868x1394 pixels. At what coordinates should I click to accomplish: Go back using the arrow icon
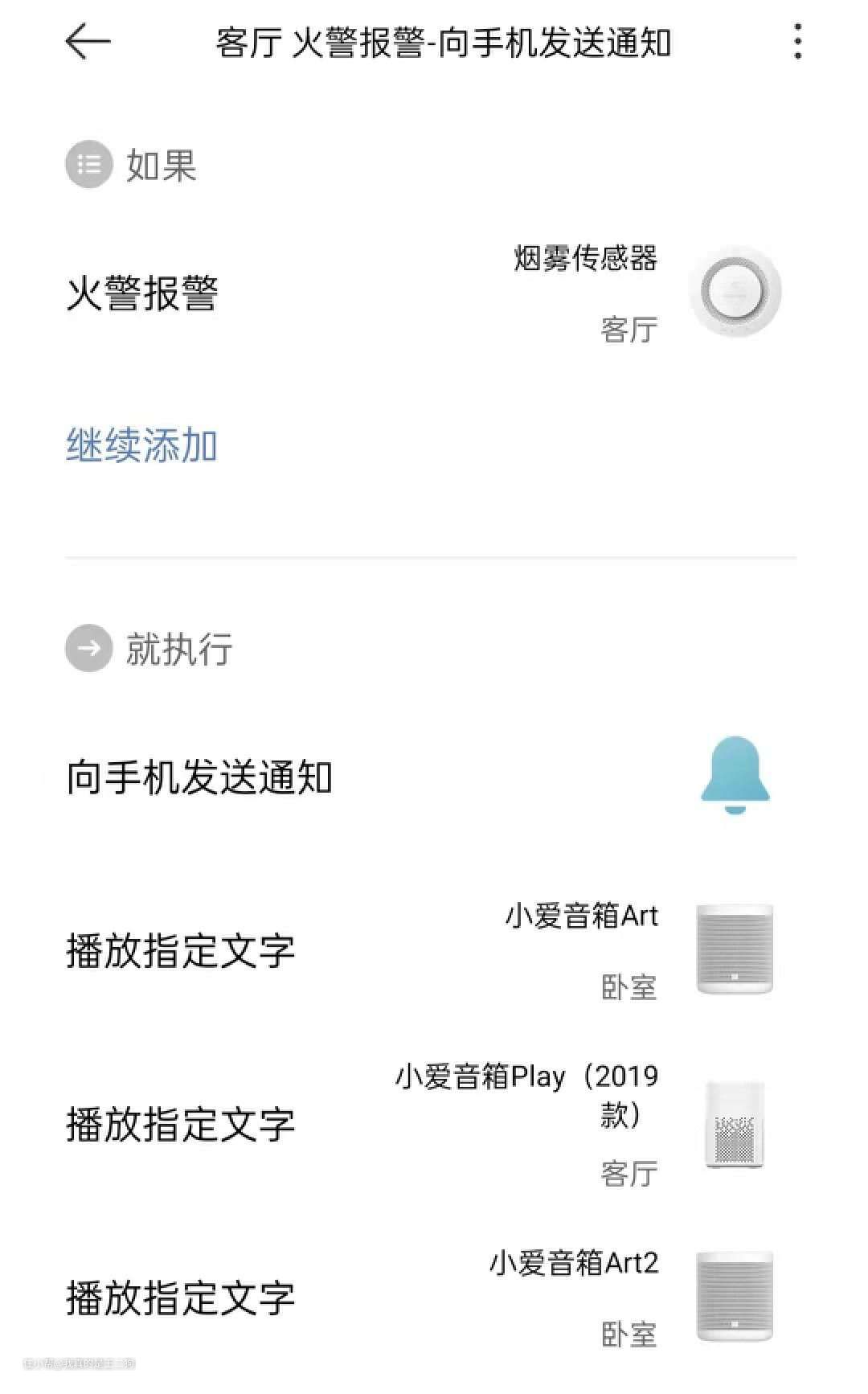[x=87, y=42]
